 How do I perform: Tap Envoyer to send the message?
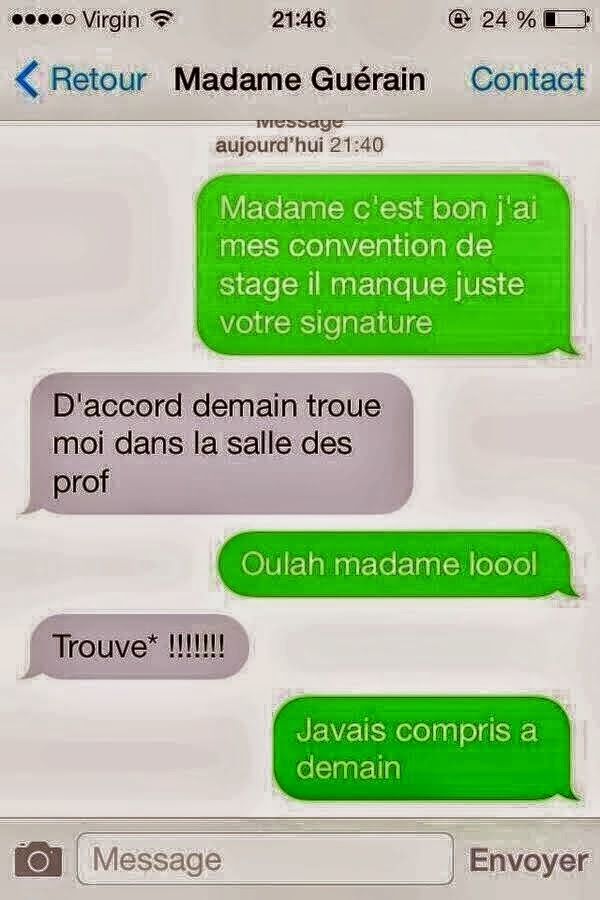point(529,859)
